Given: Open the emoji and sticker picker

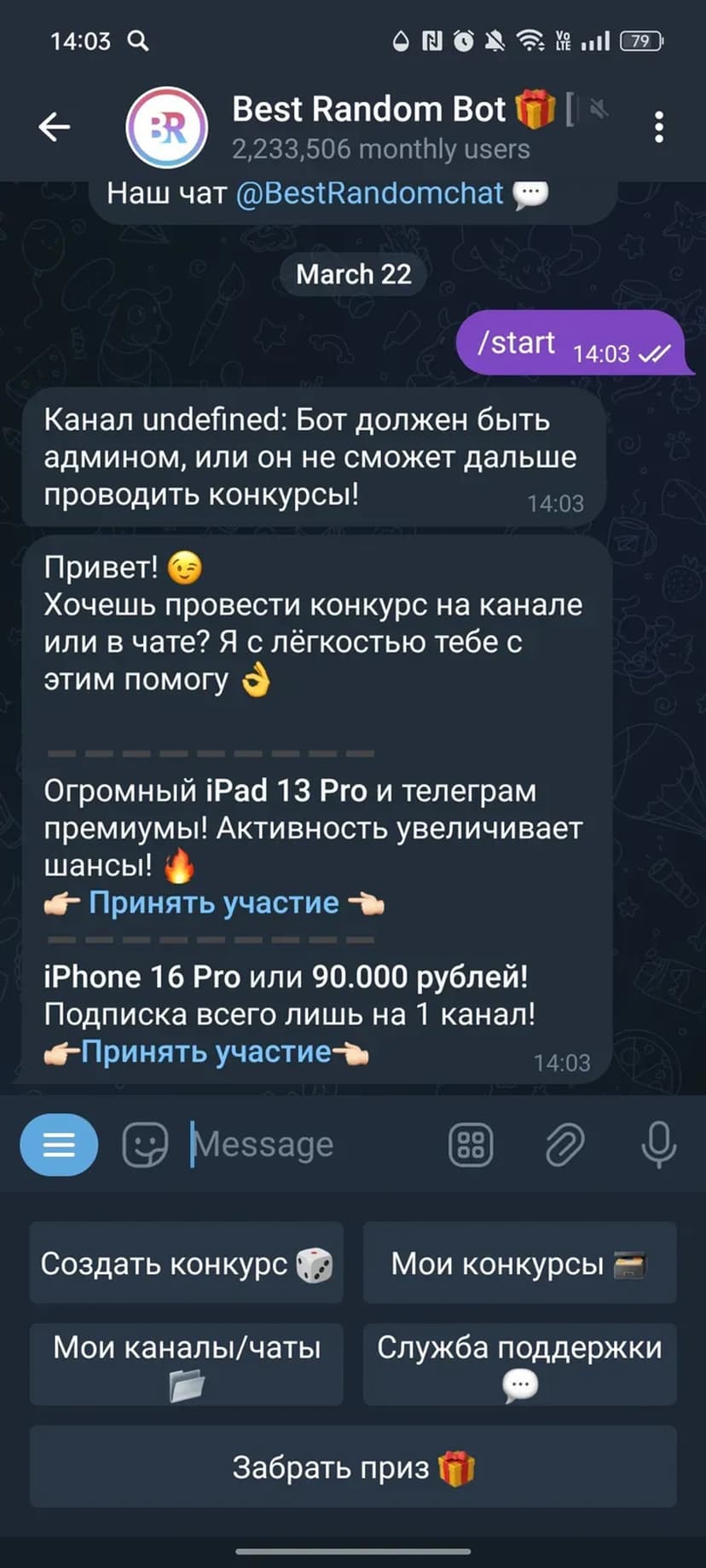Looking at the screenshot, I should [x=145, y=1144].
